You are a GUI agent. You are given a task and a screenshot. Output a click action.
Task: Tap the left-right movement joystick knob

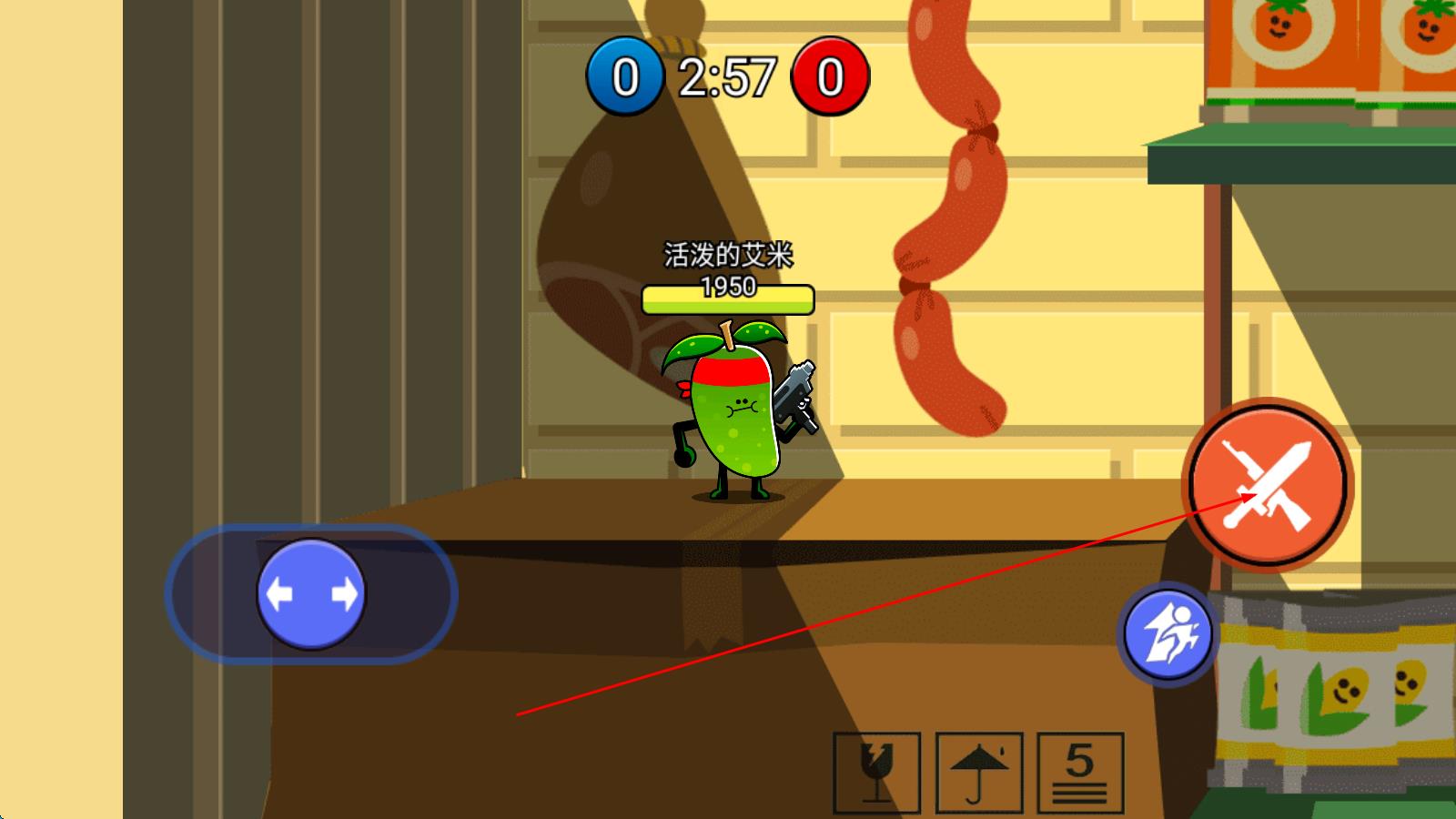[x=311, y=594]
